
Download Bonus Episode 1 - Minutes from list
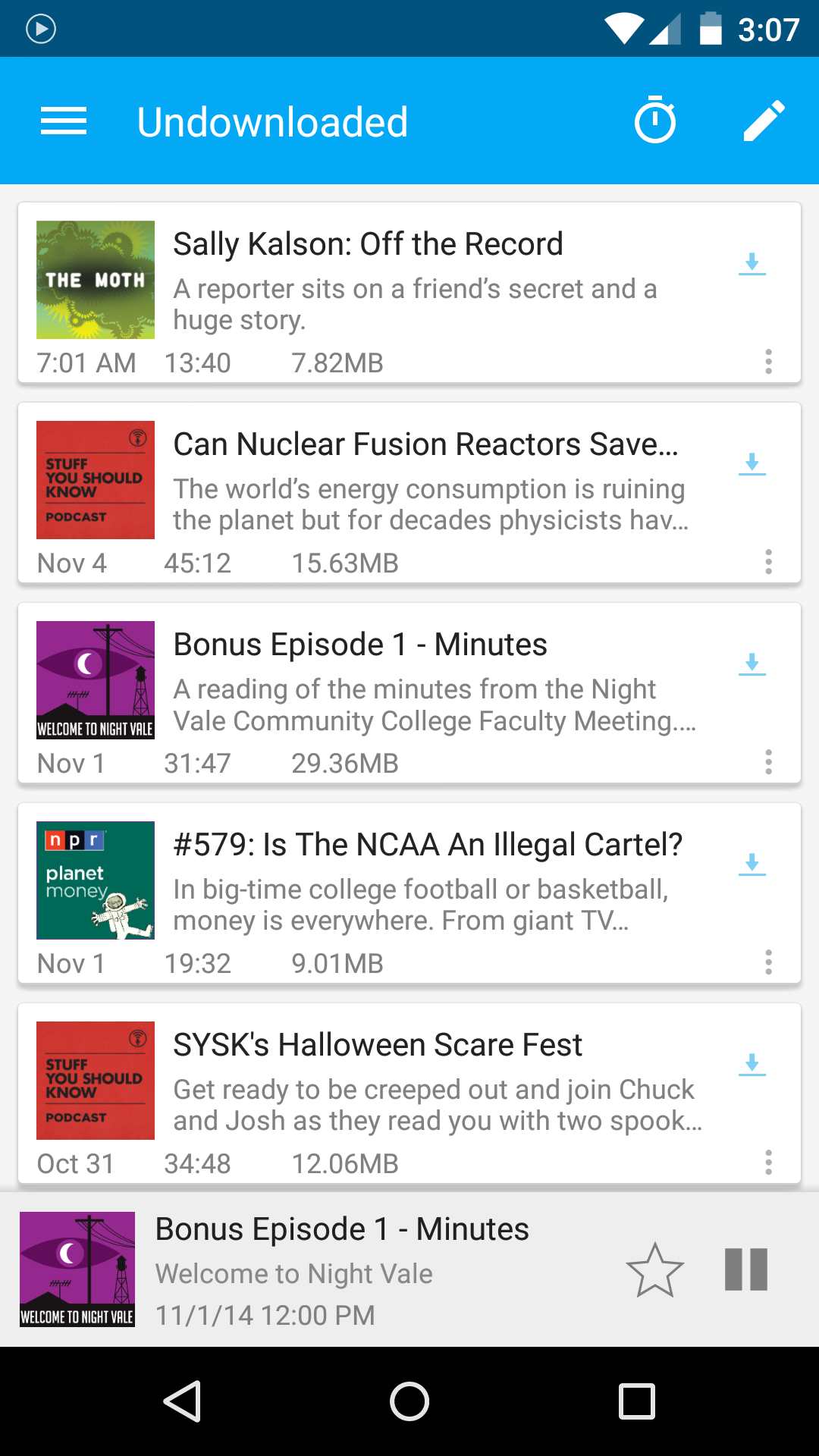[x=752, y=664]
